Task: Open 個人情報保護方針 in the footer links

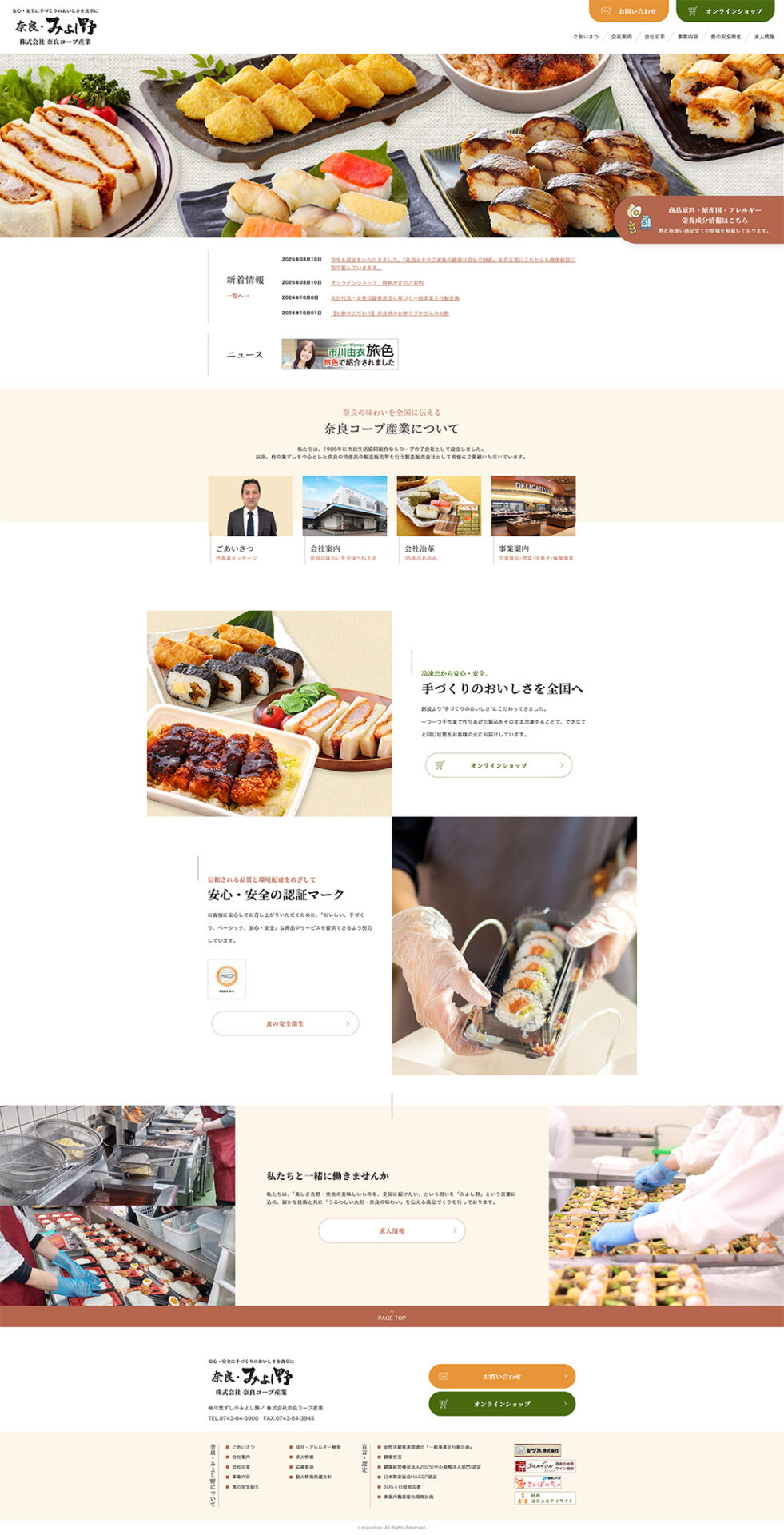Action: click(313, 1477)
